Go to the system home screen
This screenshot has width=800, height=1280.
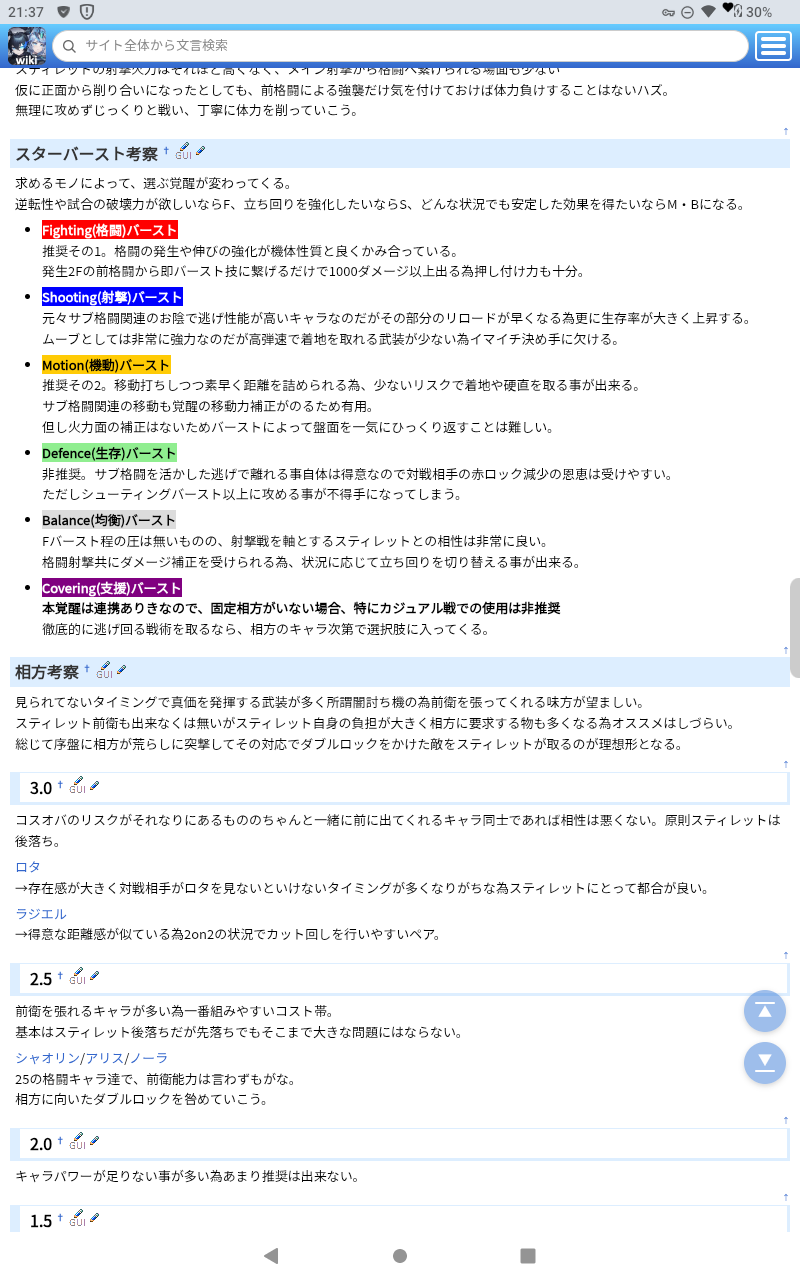click(x=400, y=1256)
